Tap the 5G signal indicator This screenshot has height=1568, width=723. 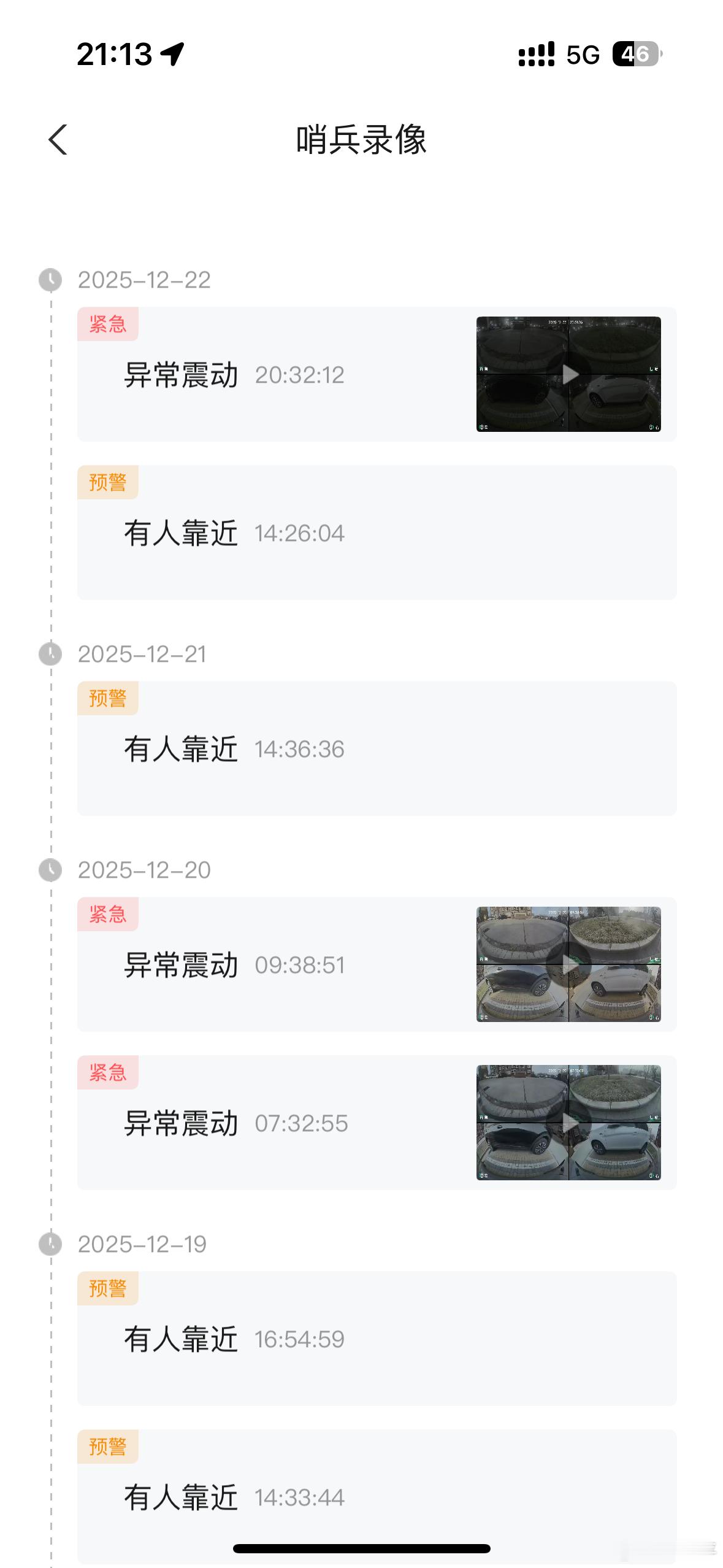583,55
